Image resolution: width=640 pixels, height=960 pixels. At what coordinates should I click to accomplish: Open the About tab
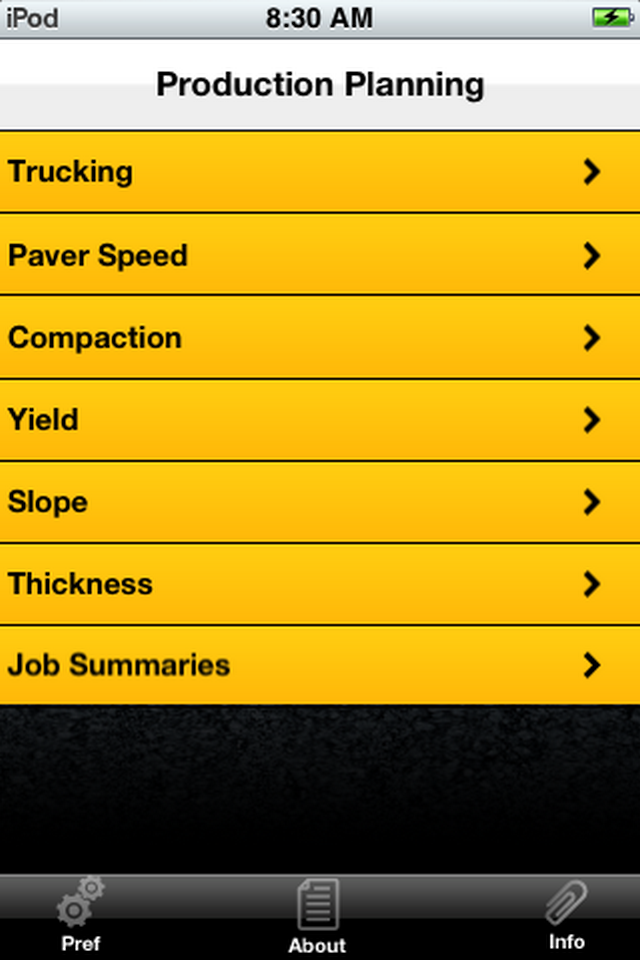[317, 916]
